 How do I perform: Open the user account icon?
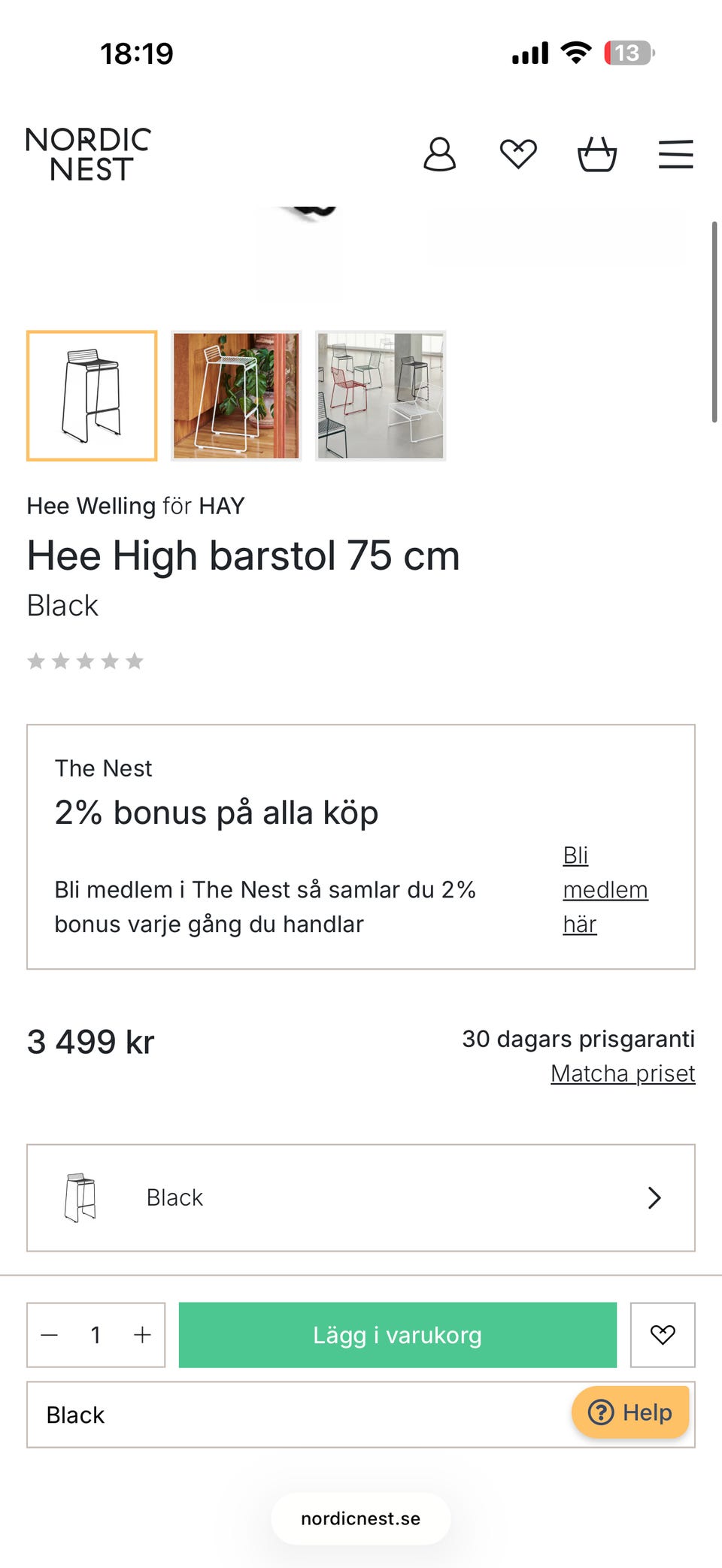click(x=441, y=154)
